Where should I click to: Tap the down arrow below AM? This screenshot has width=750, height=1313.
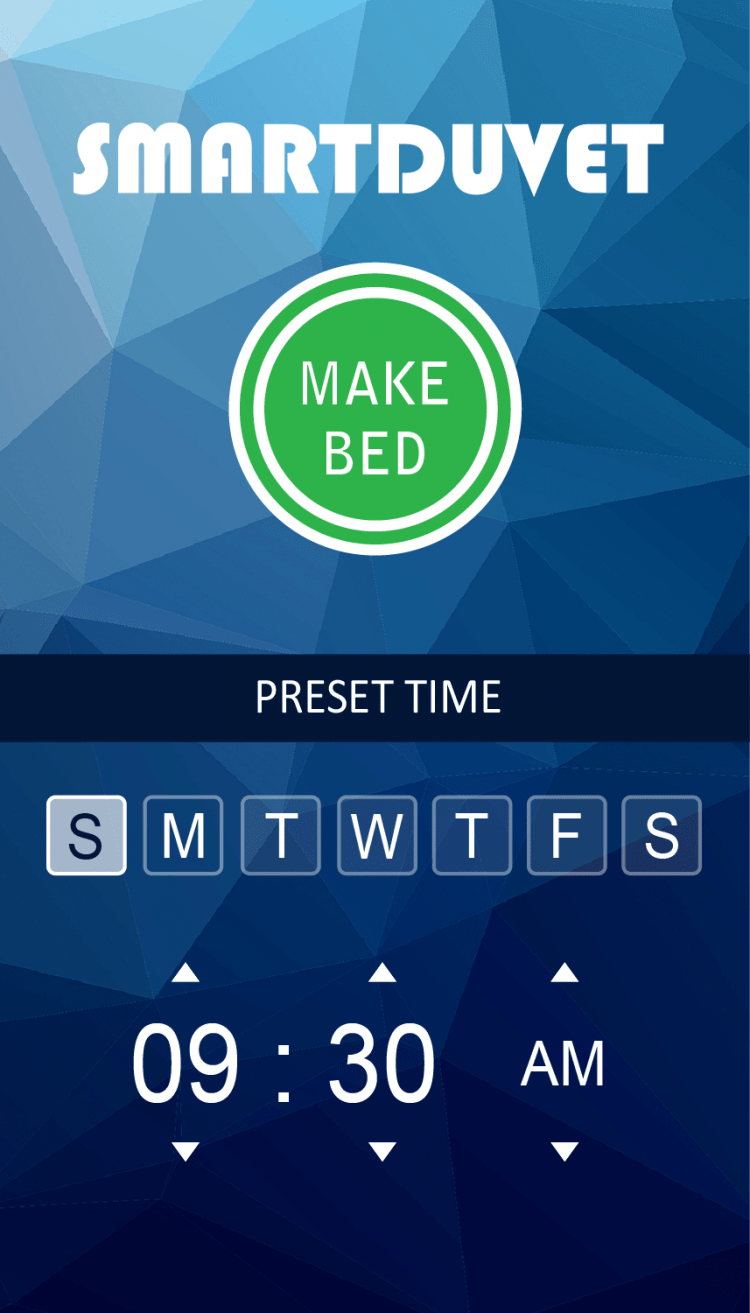(x=565, y=1151)
